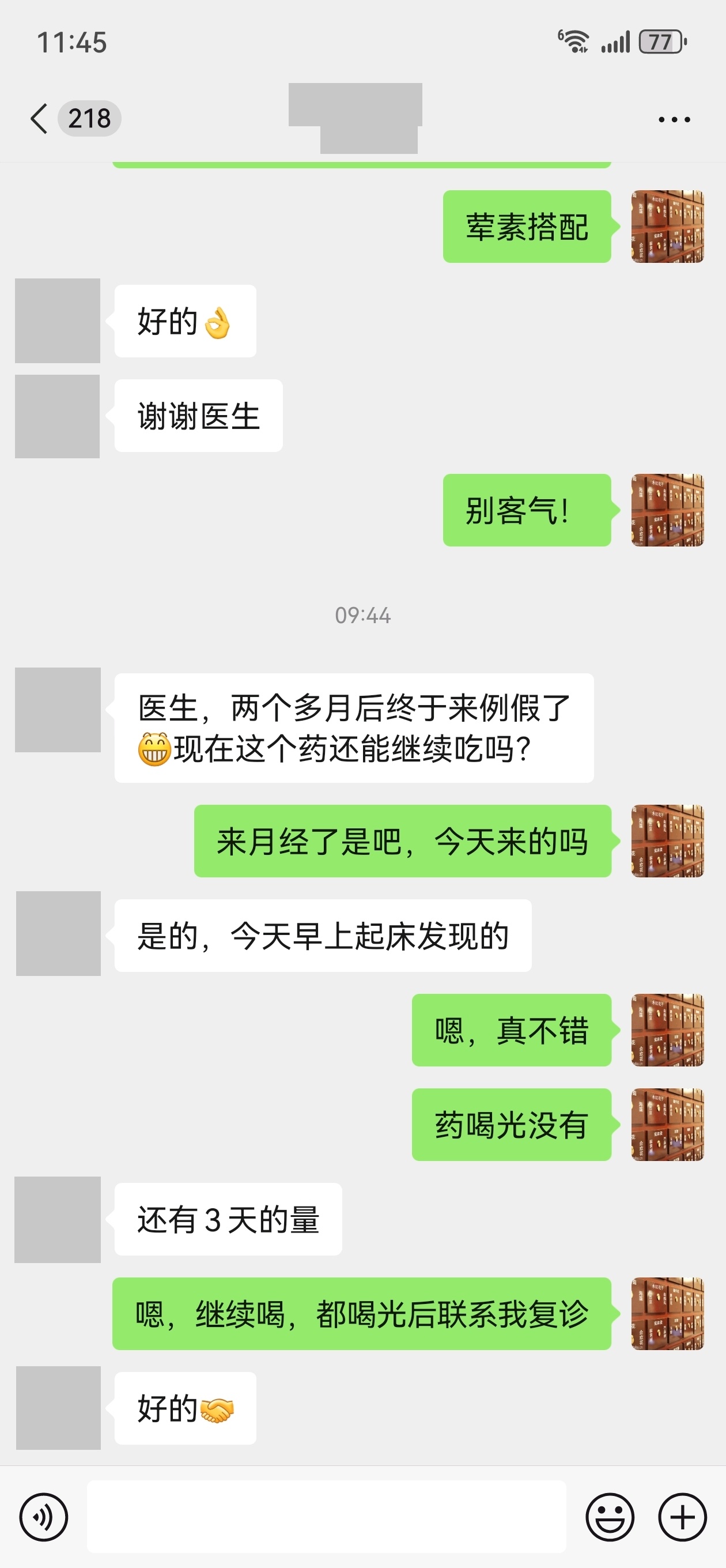Viewport: 726px width, 1568px height.
Task: Tap the Wi-Fi status bar icon
Action: pos(574,42)
